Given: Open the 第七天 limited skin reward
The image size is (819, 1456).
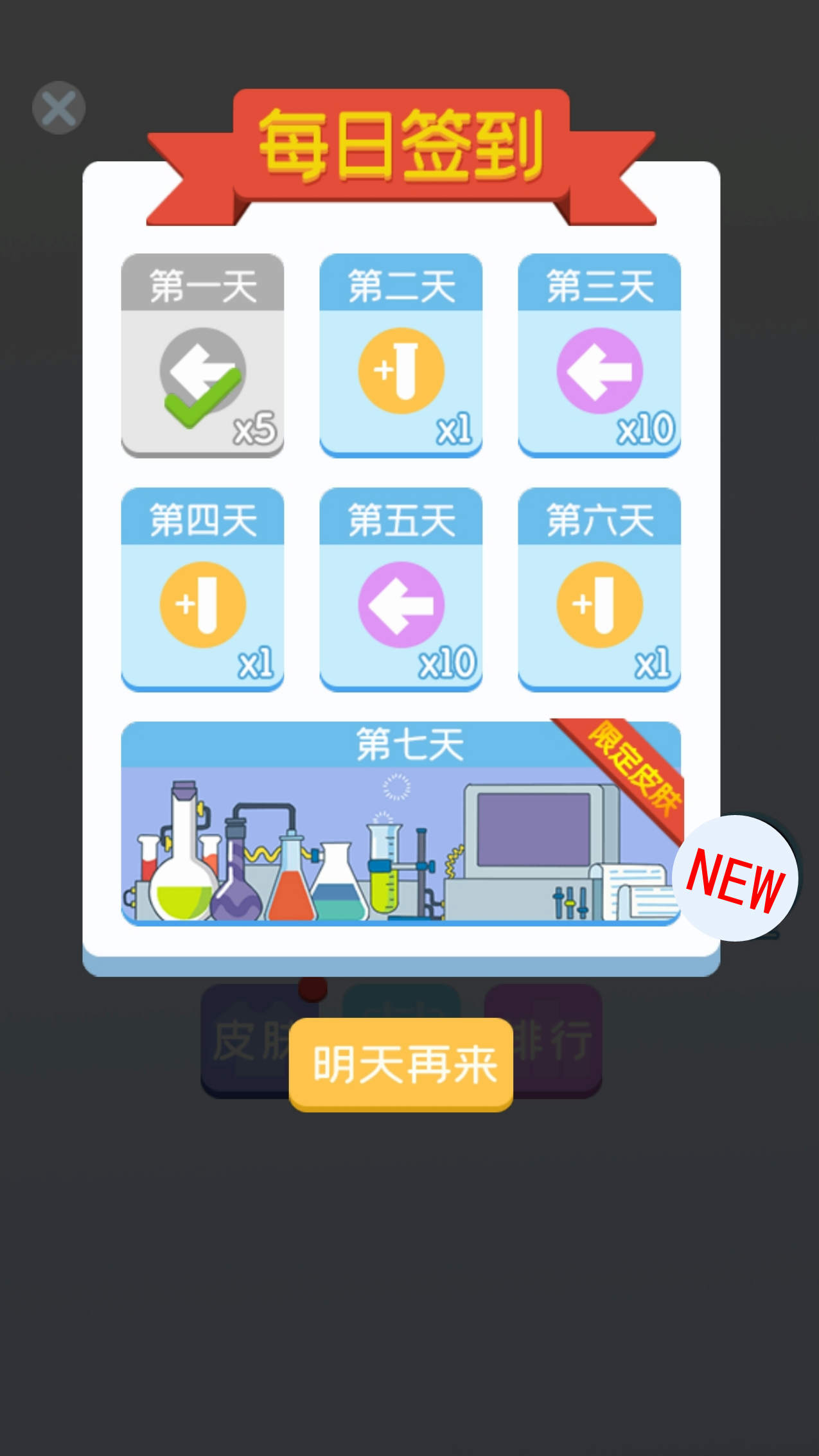Looking at the screenshot, I should [401, 823].
